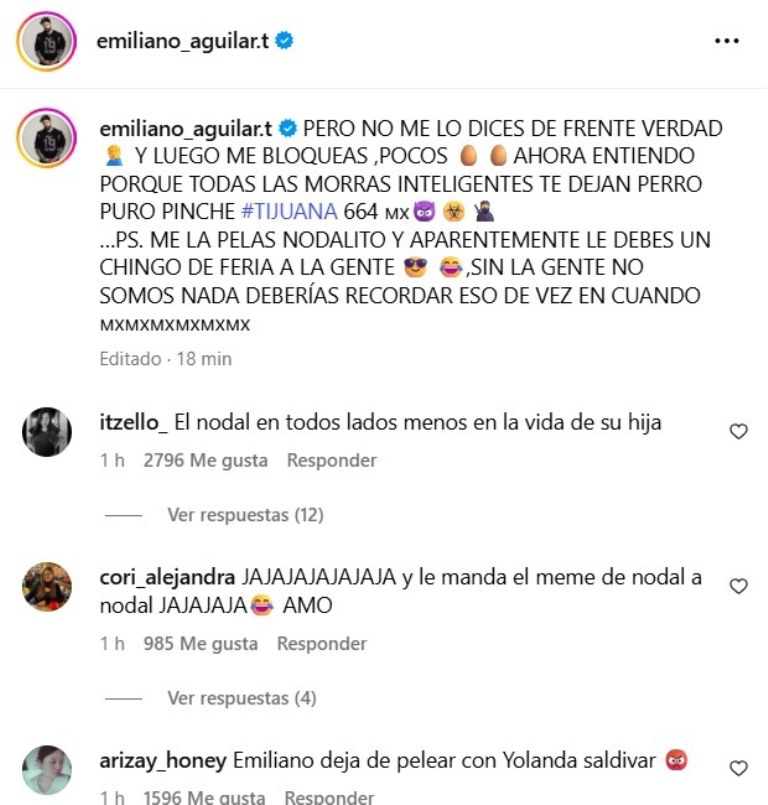See who liked itzello_'s comment (2796 Me gusta)
Image resolution: width=768 pixels, height=805 pixels.
coord(205,461)
